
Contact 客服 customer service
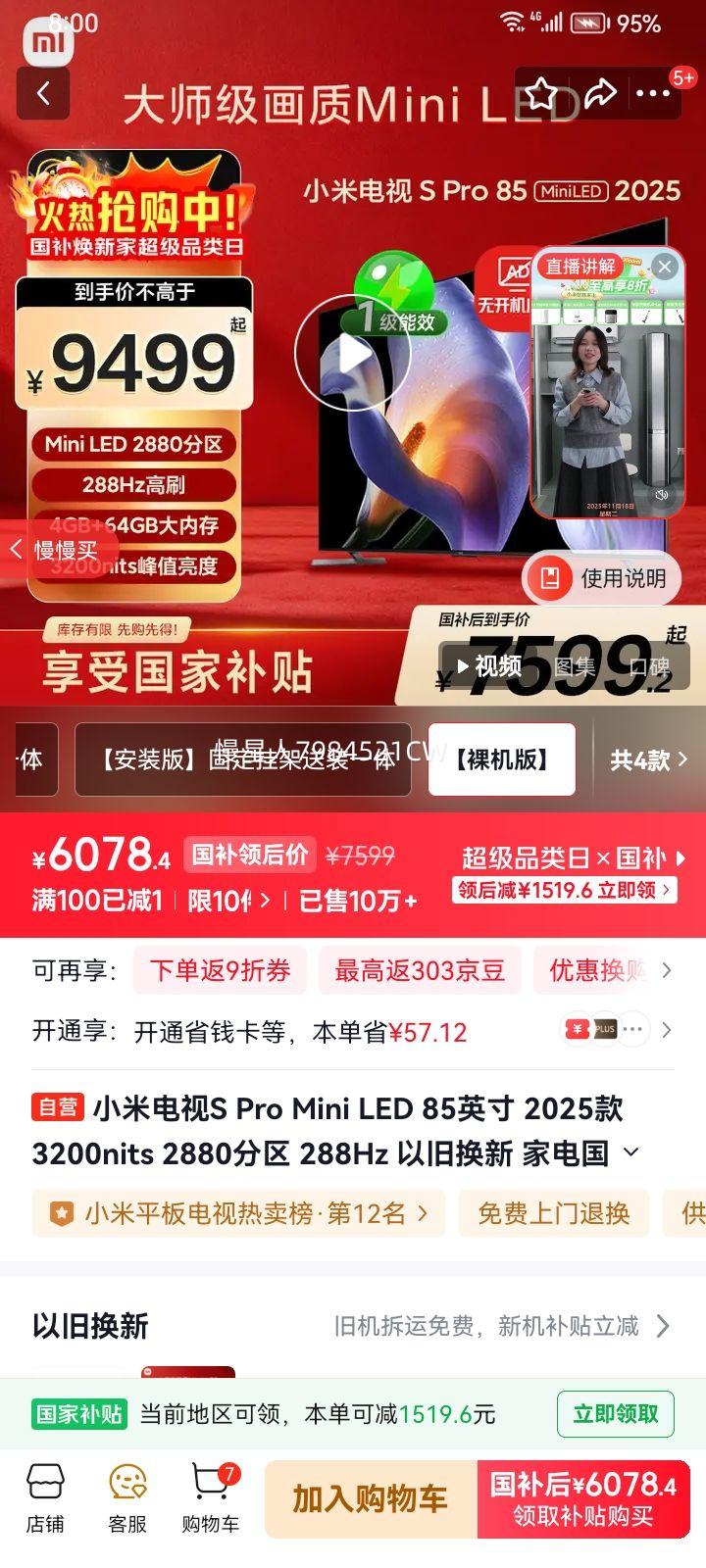coord(126,1497)
